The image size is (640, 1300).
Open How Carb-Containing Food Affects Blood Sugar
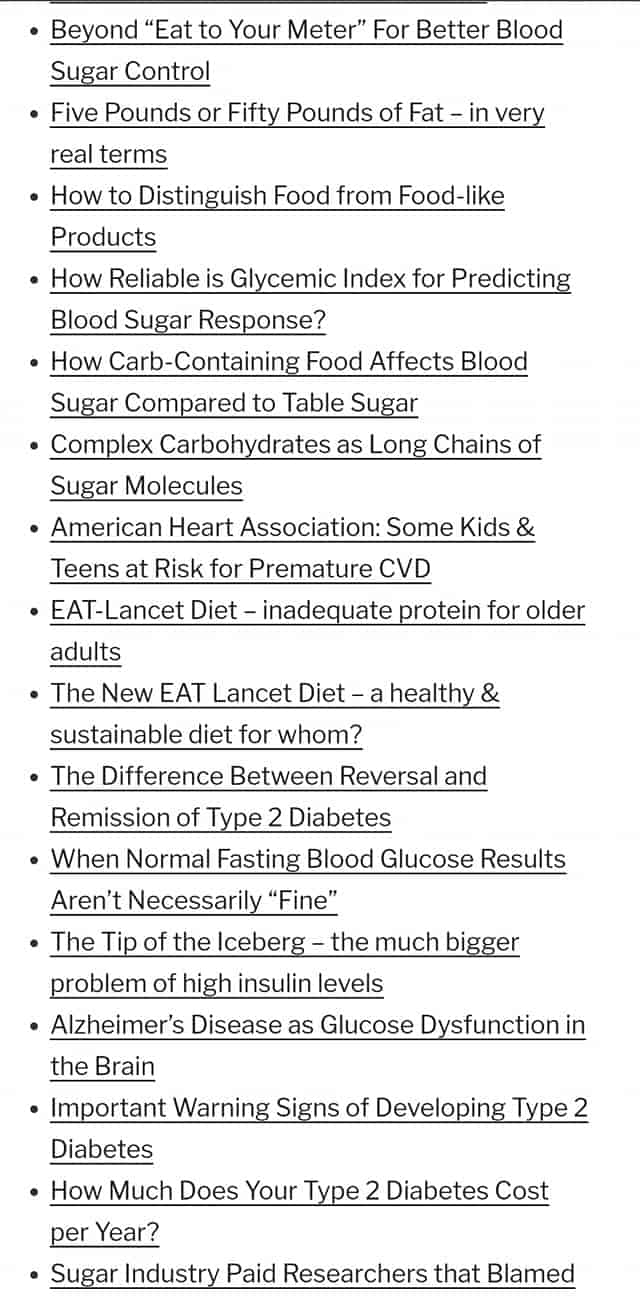[288, 382]
